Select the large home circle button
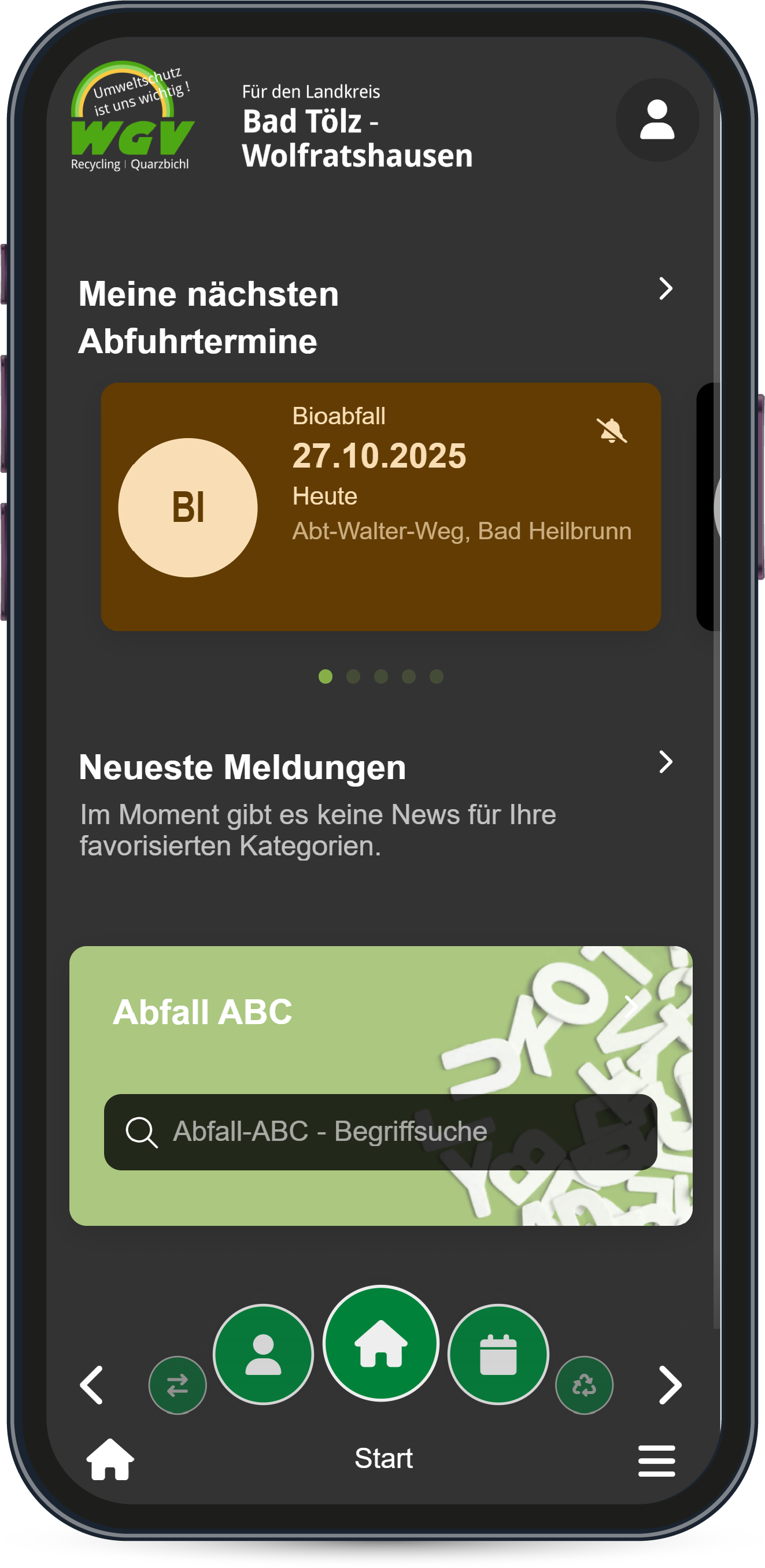 click(x=380, y=1343)
